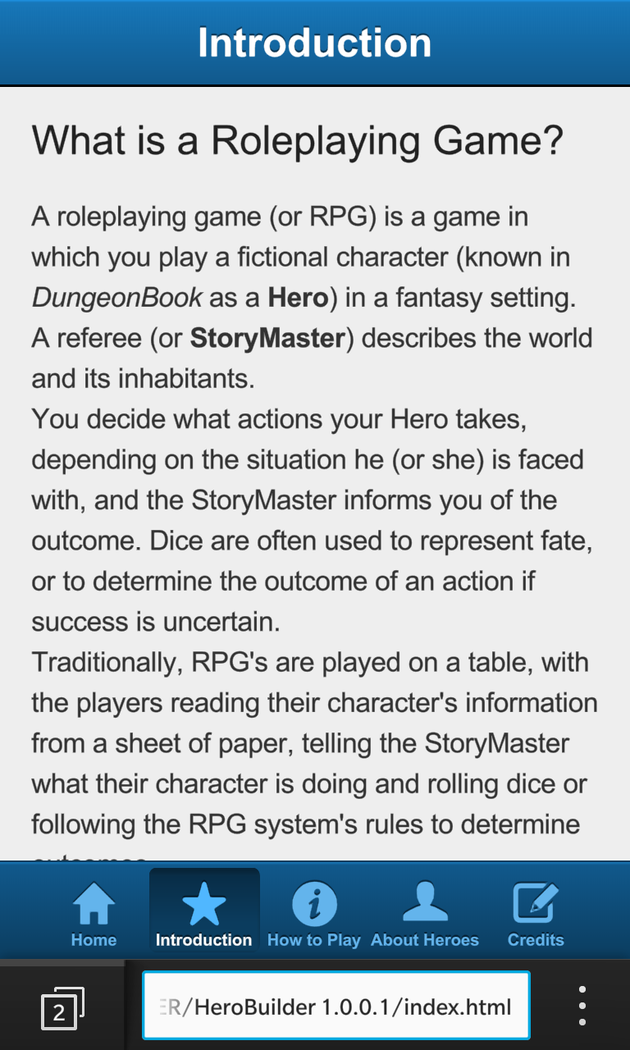
Task: Open the browser overflow menu
Action: pyautogui.click(x=582, y=1006)
